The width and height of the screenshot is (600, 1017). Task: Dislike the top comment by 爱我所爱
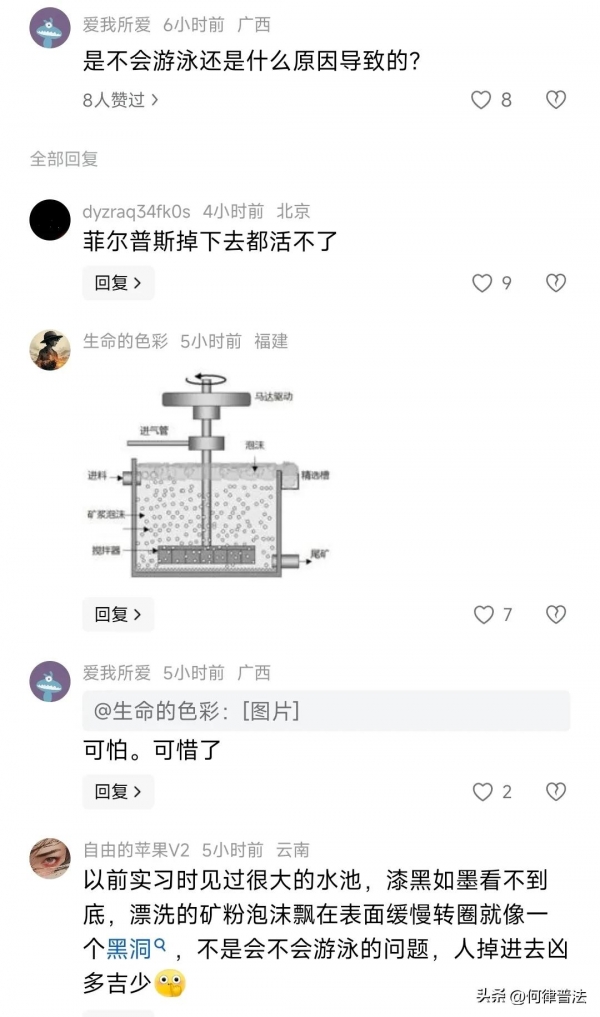pos(556,99)
